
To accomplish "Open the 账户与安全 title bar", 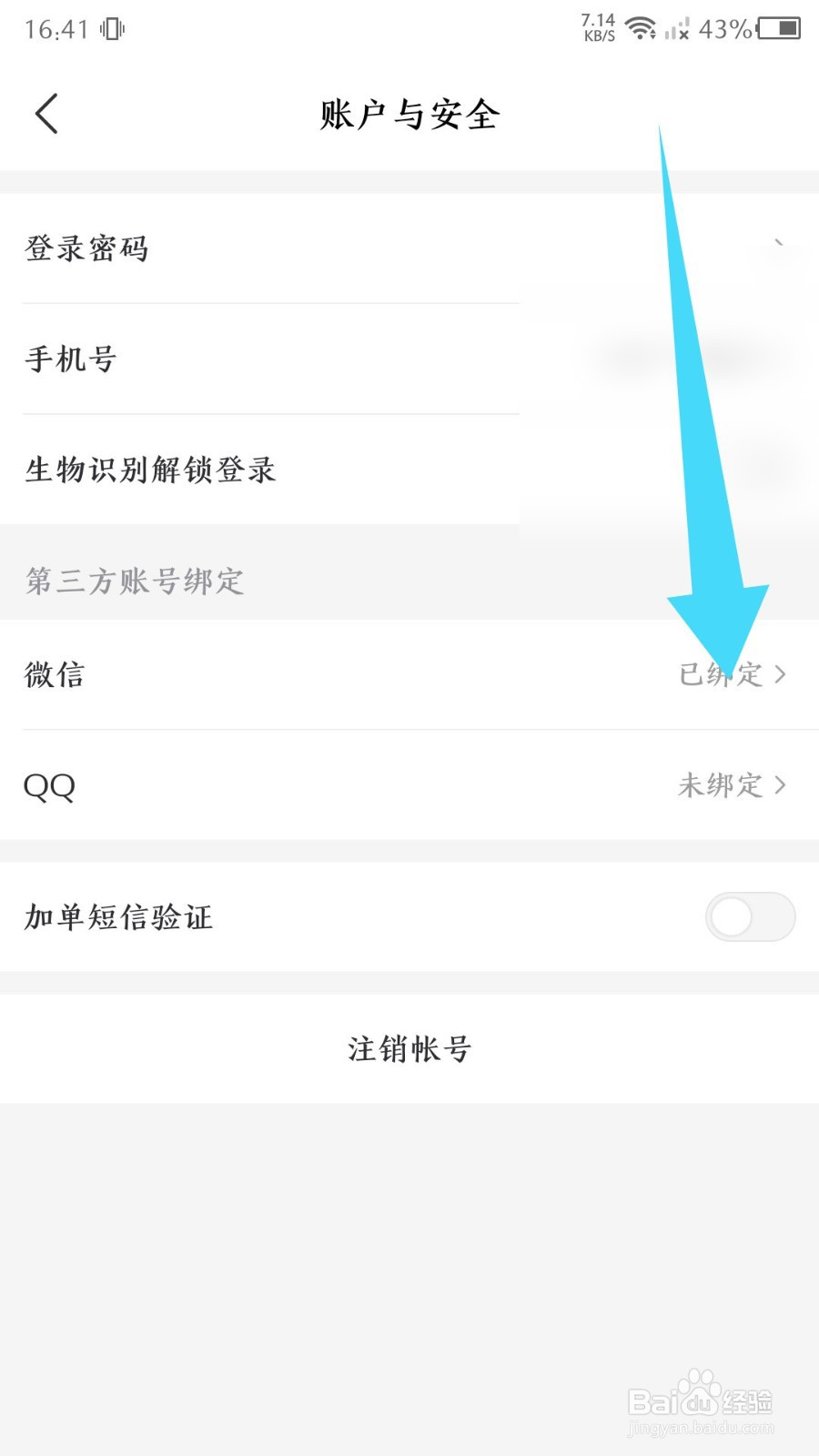I will click(408, 115).
